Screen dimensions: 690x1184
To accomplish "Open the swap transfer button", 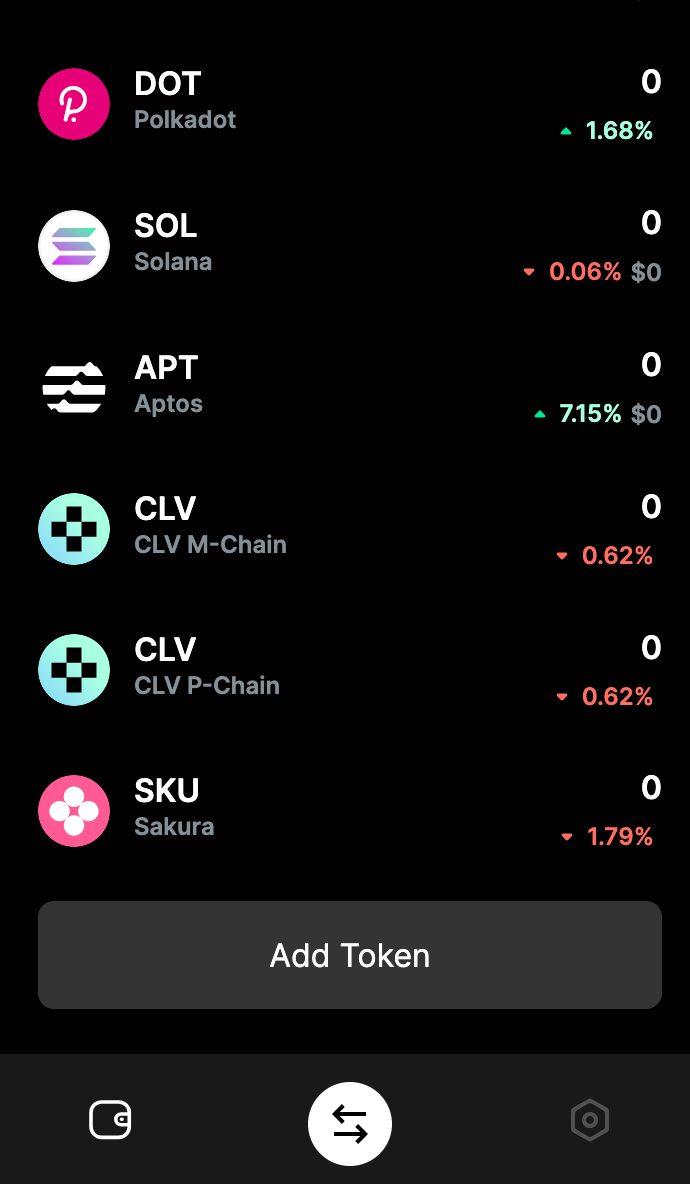I will coord(350,1124).
